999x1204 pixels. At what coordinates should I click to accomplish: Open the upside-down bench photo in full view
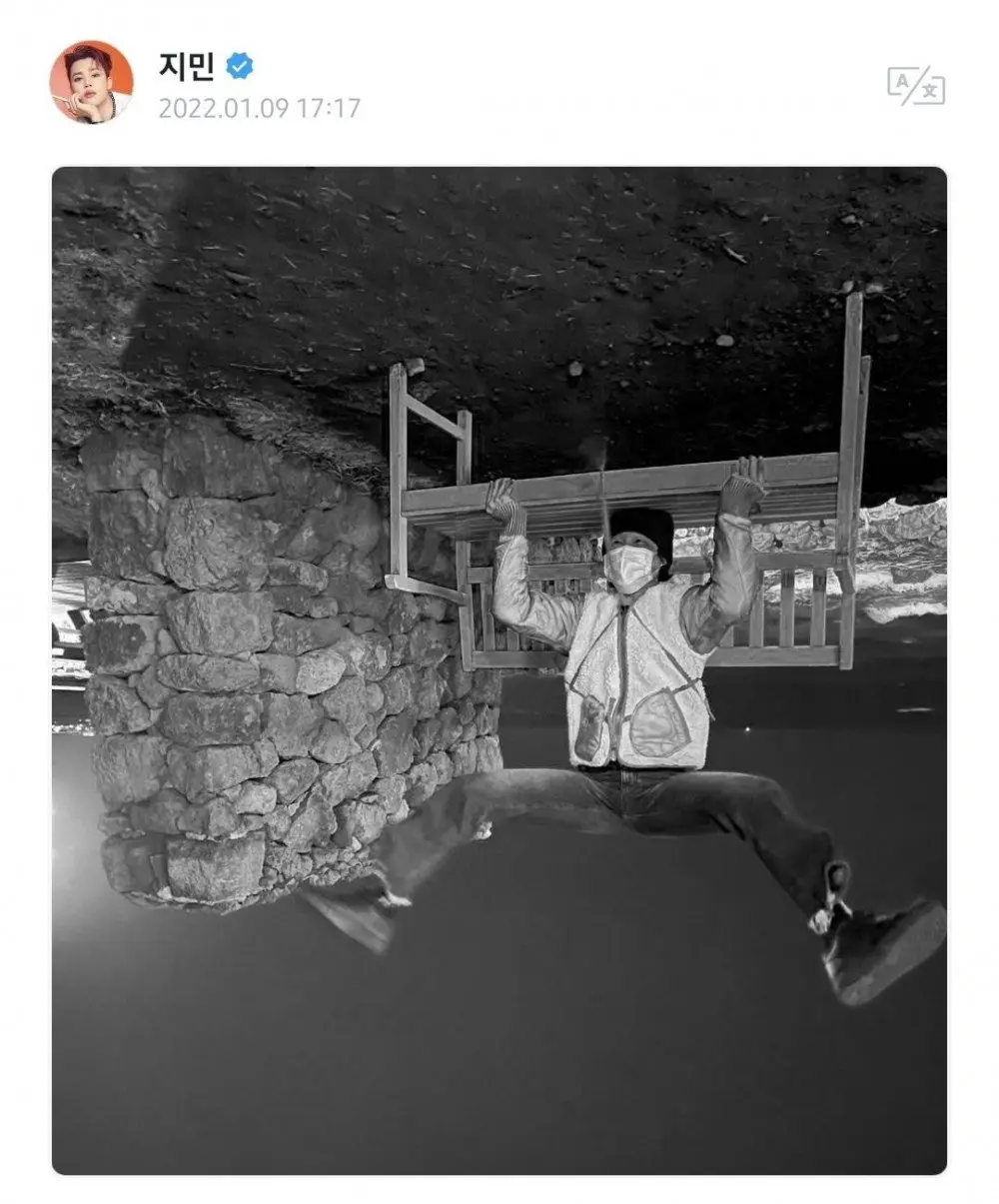coord(499,669)
